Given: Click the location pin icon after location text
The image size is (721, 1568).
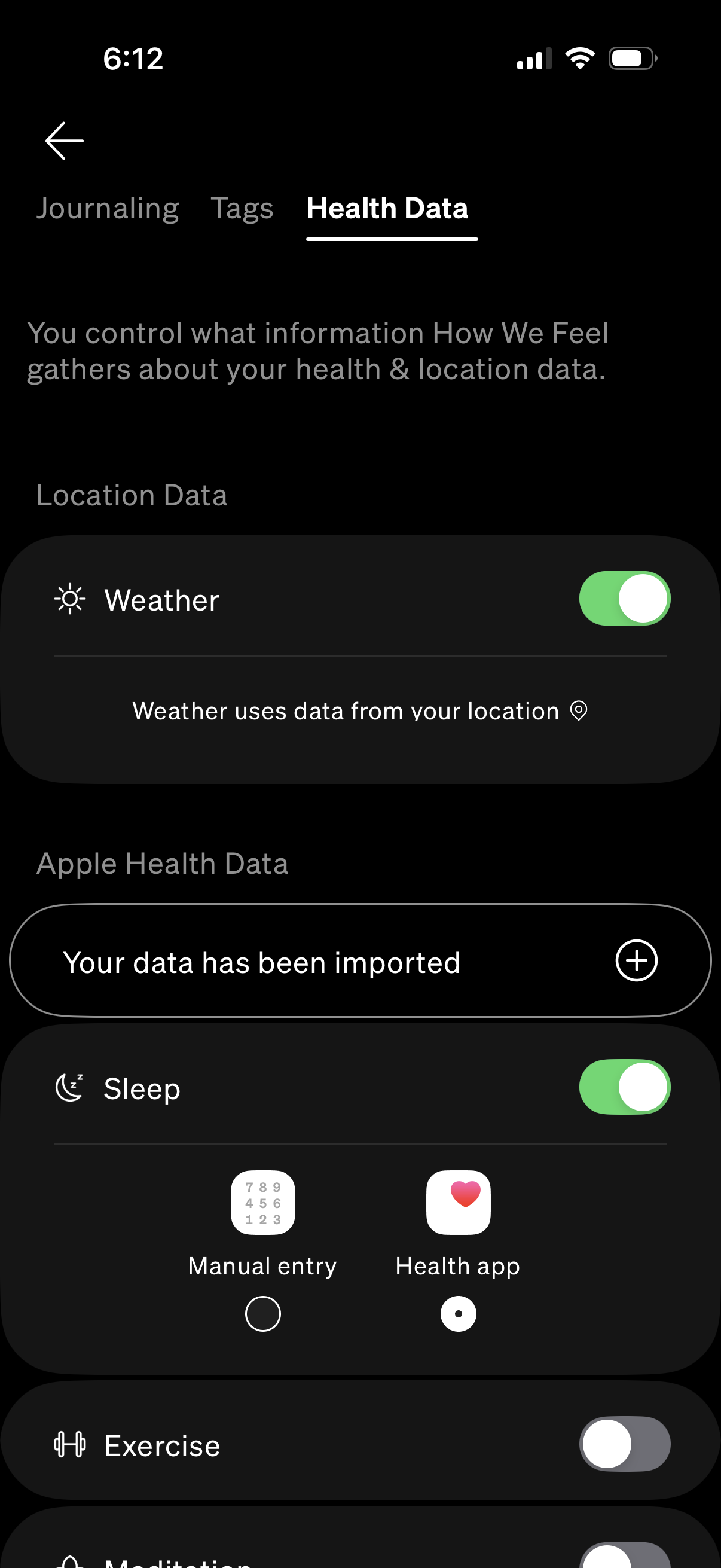Looking at the screenshot, I should [578, 710].
